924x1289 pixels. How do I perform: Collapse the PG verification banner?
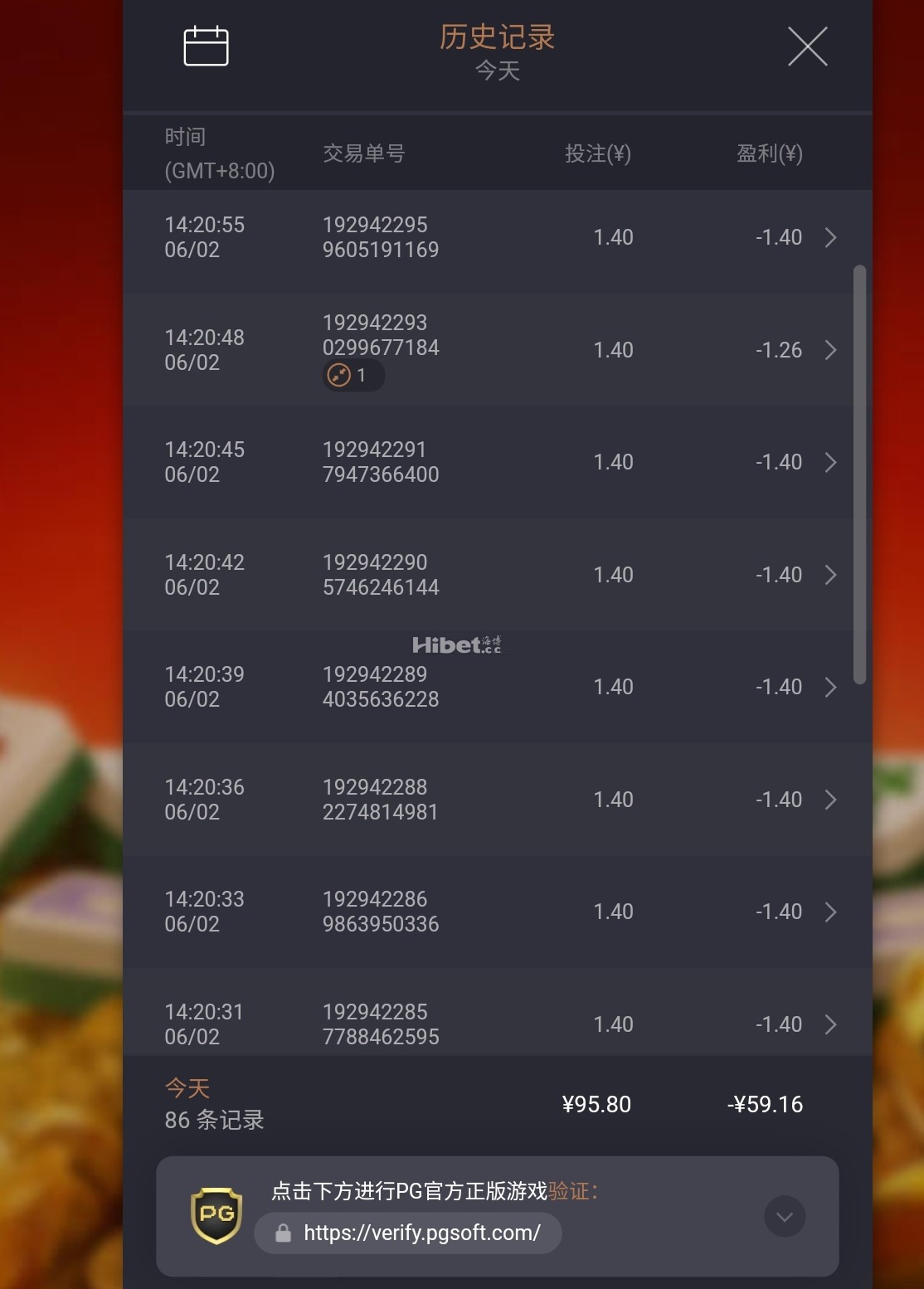[x=784, y=1217]
